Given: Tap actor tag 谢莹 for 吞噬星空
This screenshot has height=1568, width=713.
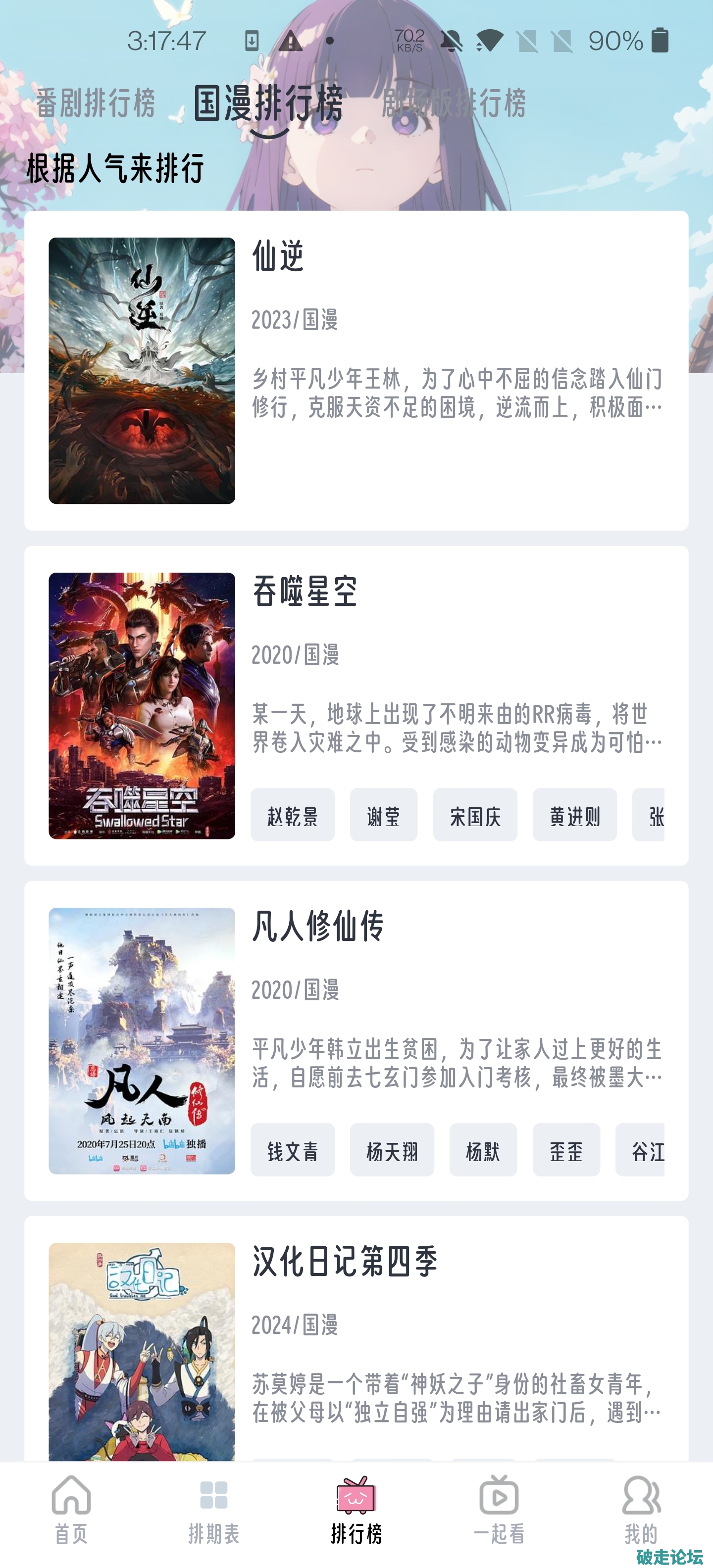Looking at the screenshot, I should click(384, 816).
